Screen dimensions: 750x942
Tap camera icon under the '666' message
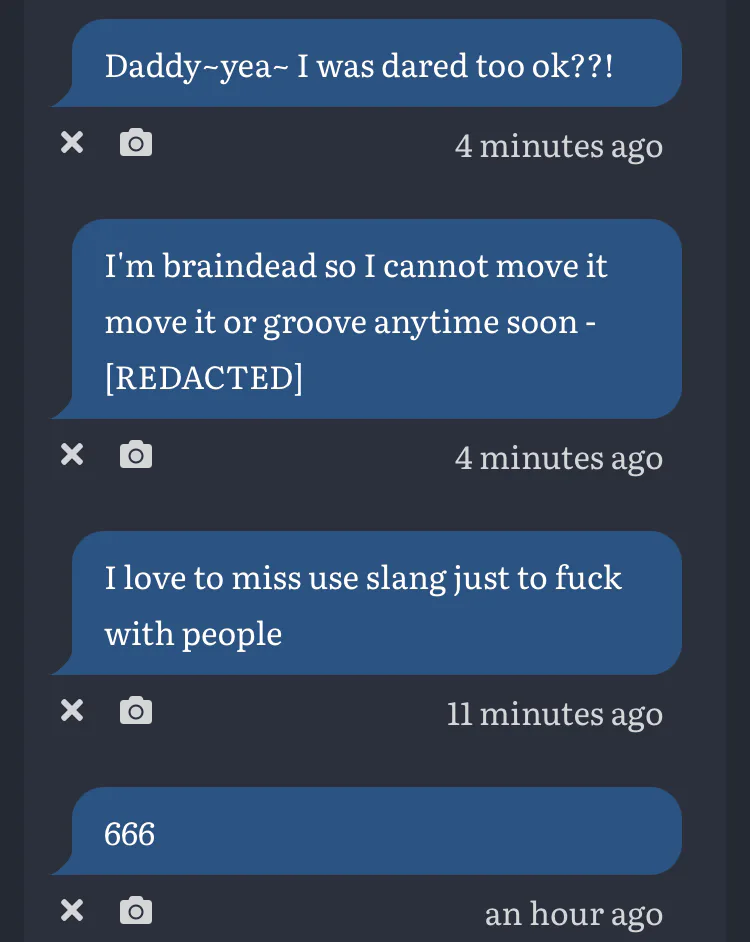pyautogui.click(x=136, y=911)
